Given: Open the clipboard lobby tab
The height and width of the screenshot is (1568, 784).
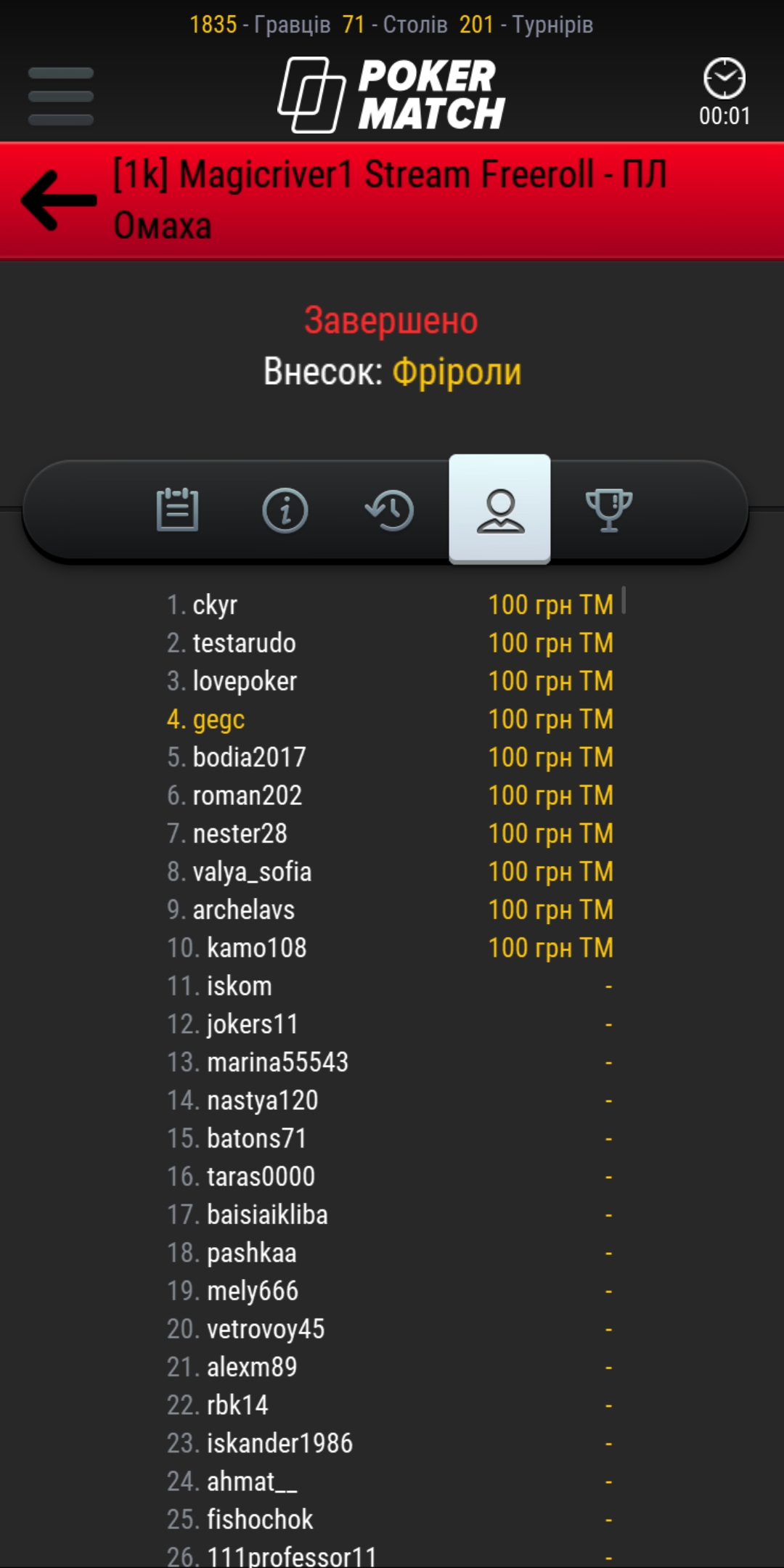Looking at the screenshot, I should click(177, 510).
